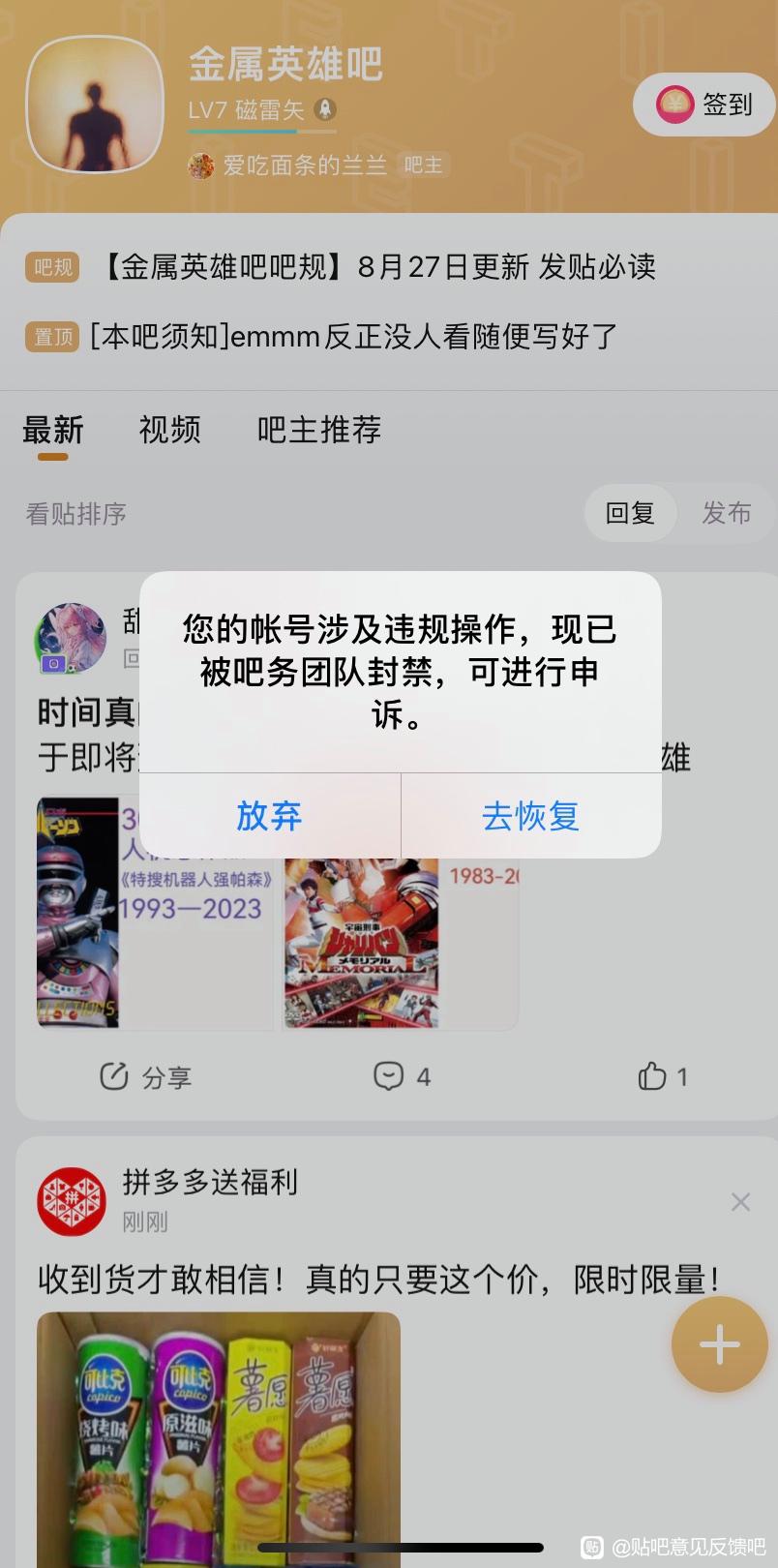Like the post with 1 like

pos(663,1076)
